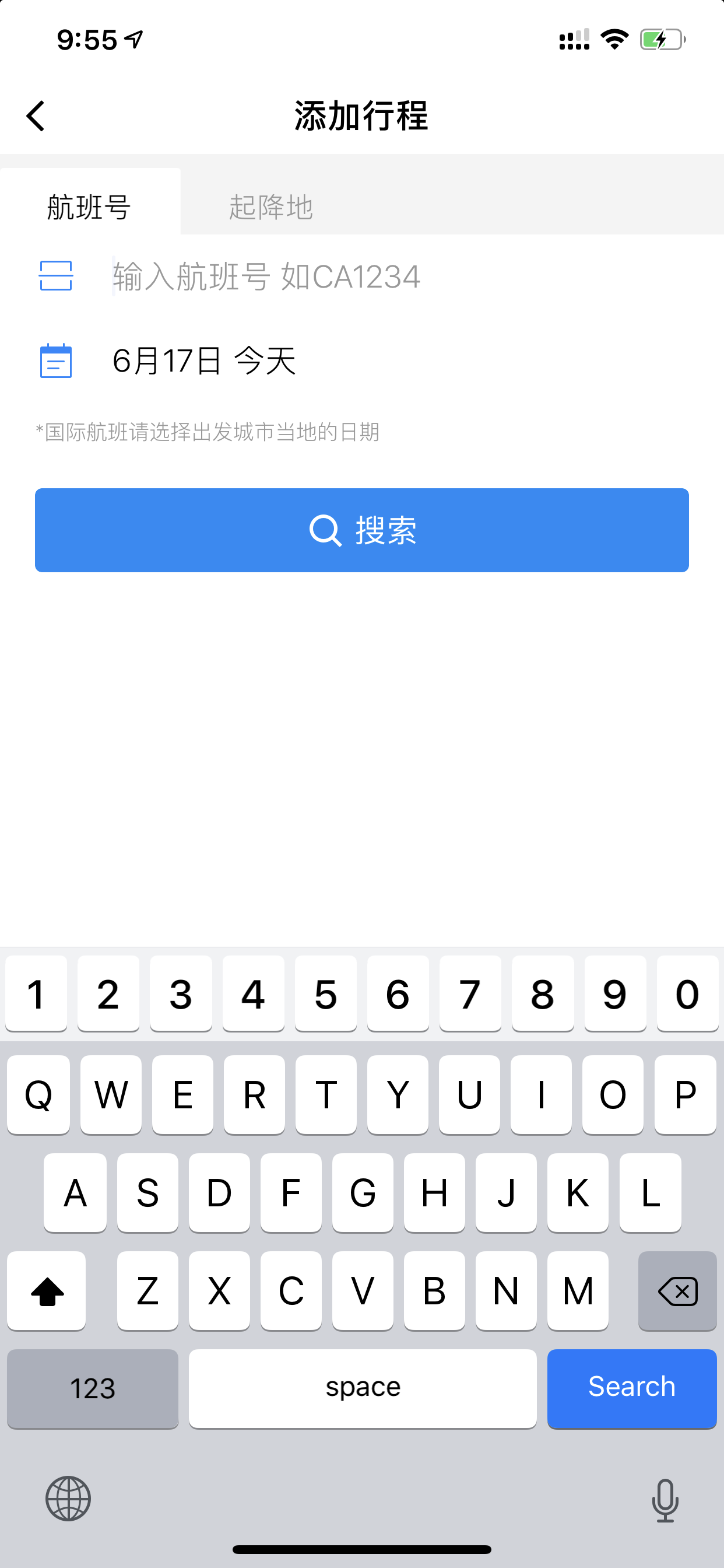Go back from 添加行程 page
The image size is (724, 1568).
(x=36, y=116)
